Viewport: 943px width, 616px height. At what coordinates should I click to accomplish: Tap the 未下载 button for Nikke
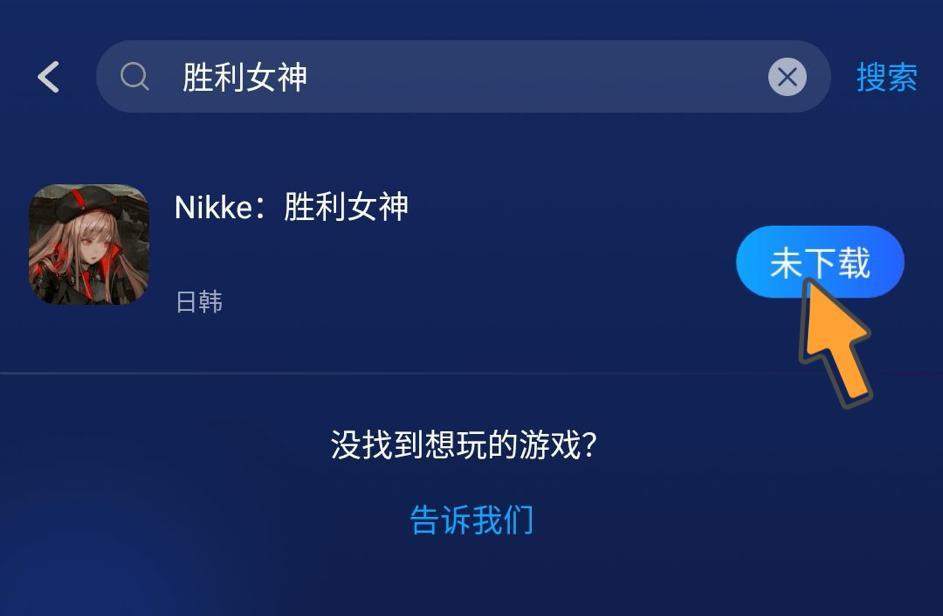tap(819, 263)
